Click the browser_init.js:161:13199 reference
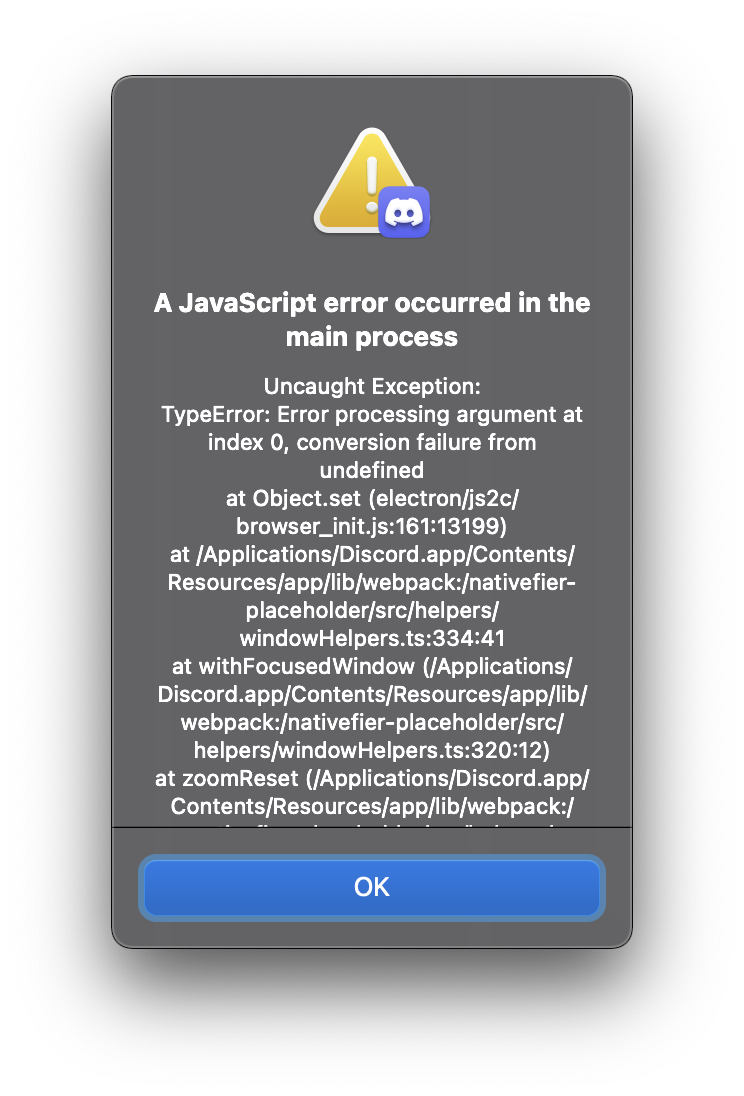This screenshot has width=744, height=1096. pyautogui.click(x=372, y=526)
